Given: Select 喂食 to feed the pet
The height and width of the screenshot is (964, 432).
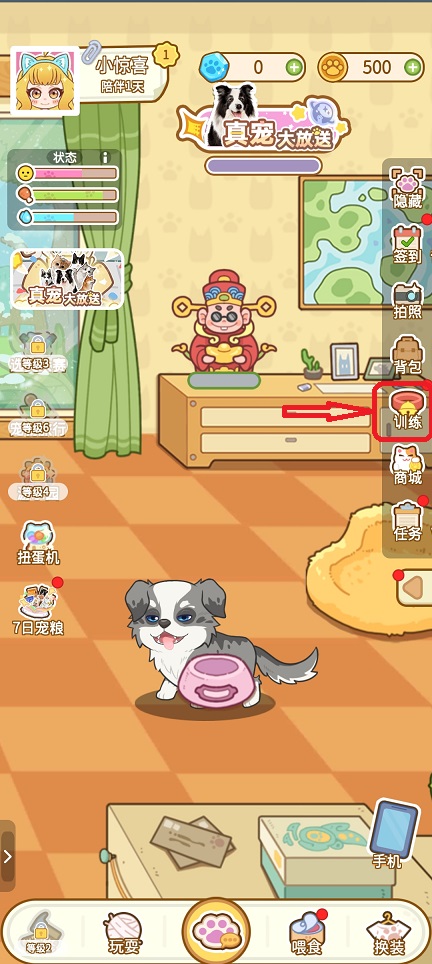Looking at the screenshot, I should click(x=306, y=932).
